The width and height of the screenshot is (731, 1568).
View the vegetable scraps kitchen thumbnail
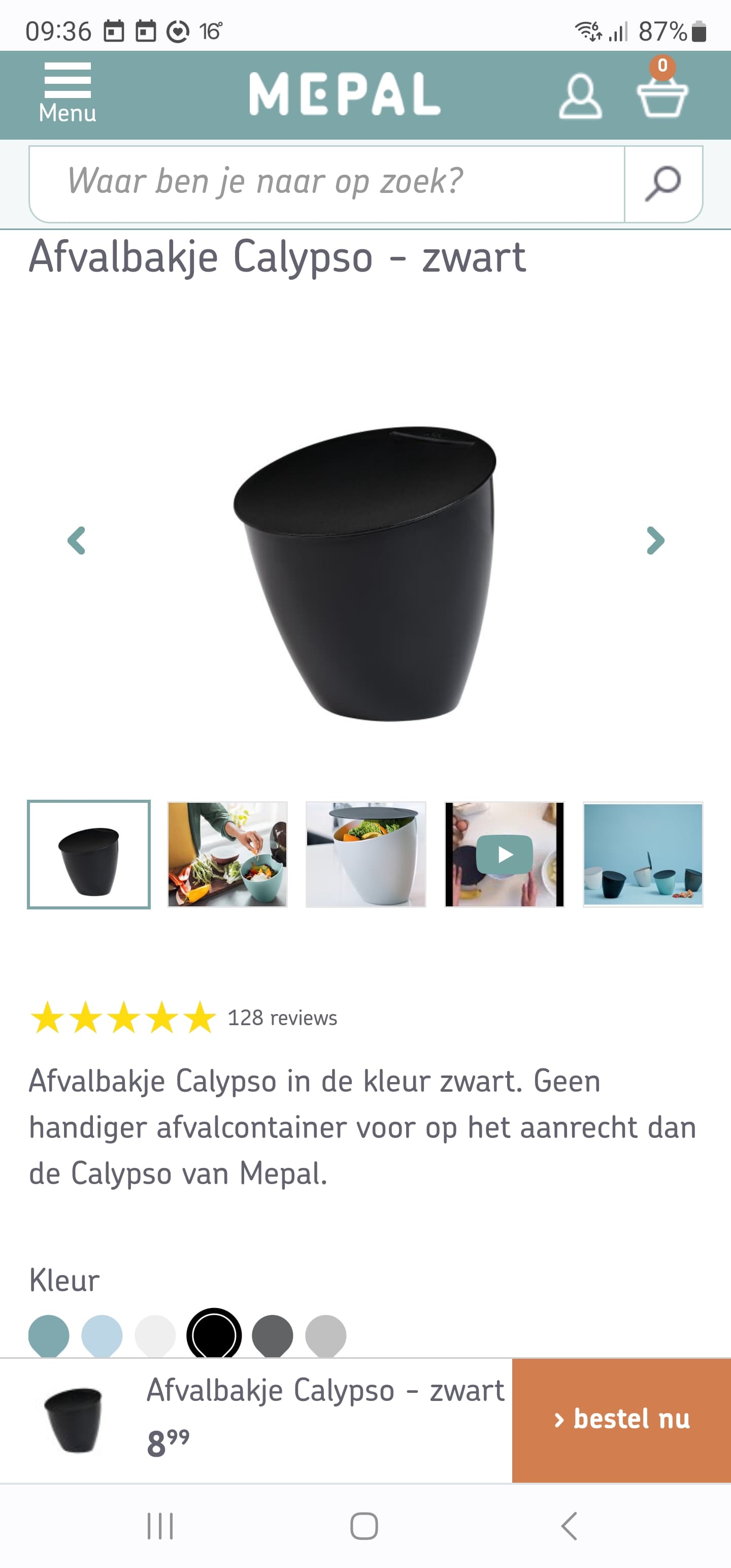point(227,854)
